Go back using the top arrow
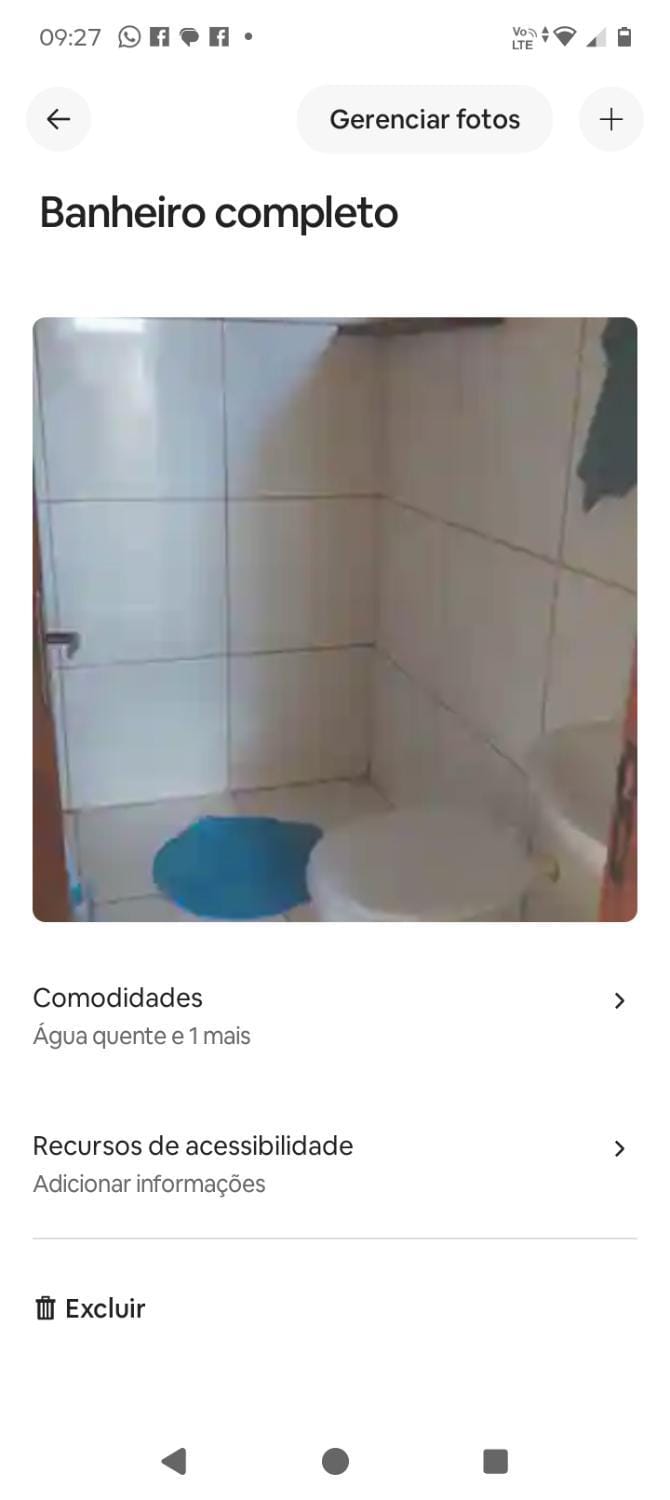670x1500 pixels. pos(58,119)
